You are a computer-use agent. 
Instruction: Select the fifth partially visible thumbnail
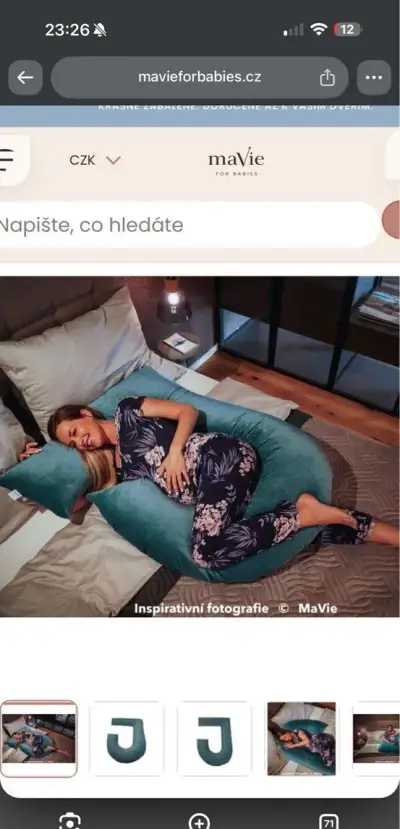click(x=376, y=739)
